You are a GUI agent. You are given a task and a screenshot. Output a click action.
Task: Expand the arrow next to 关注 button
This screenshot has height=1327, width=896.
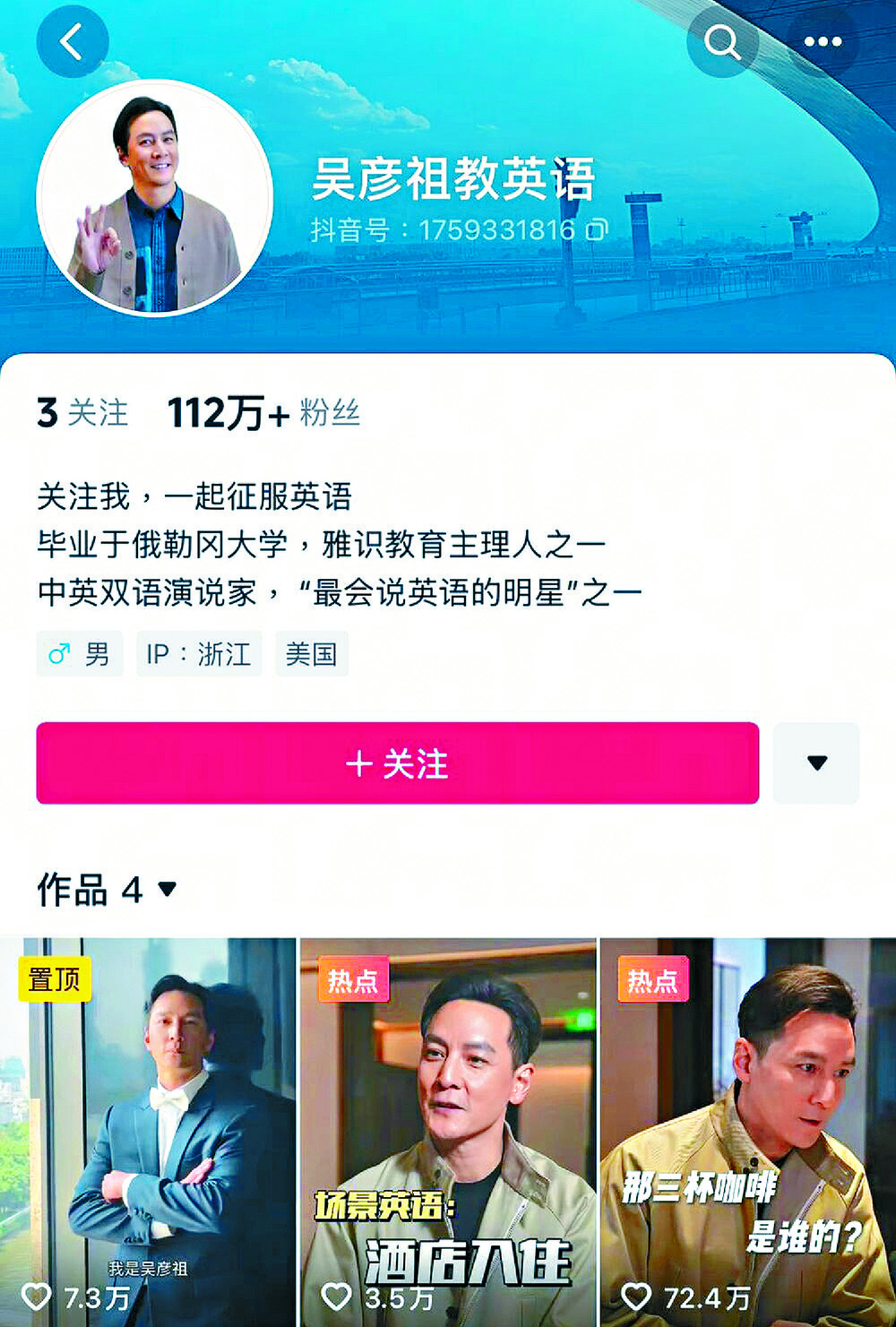816,763
